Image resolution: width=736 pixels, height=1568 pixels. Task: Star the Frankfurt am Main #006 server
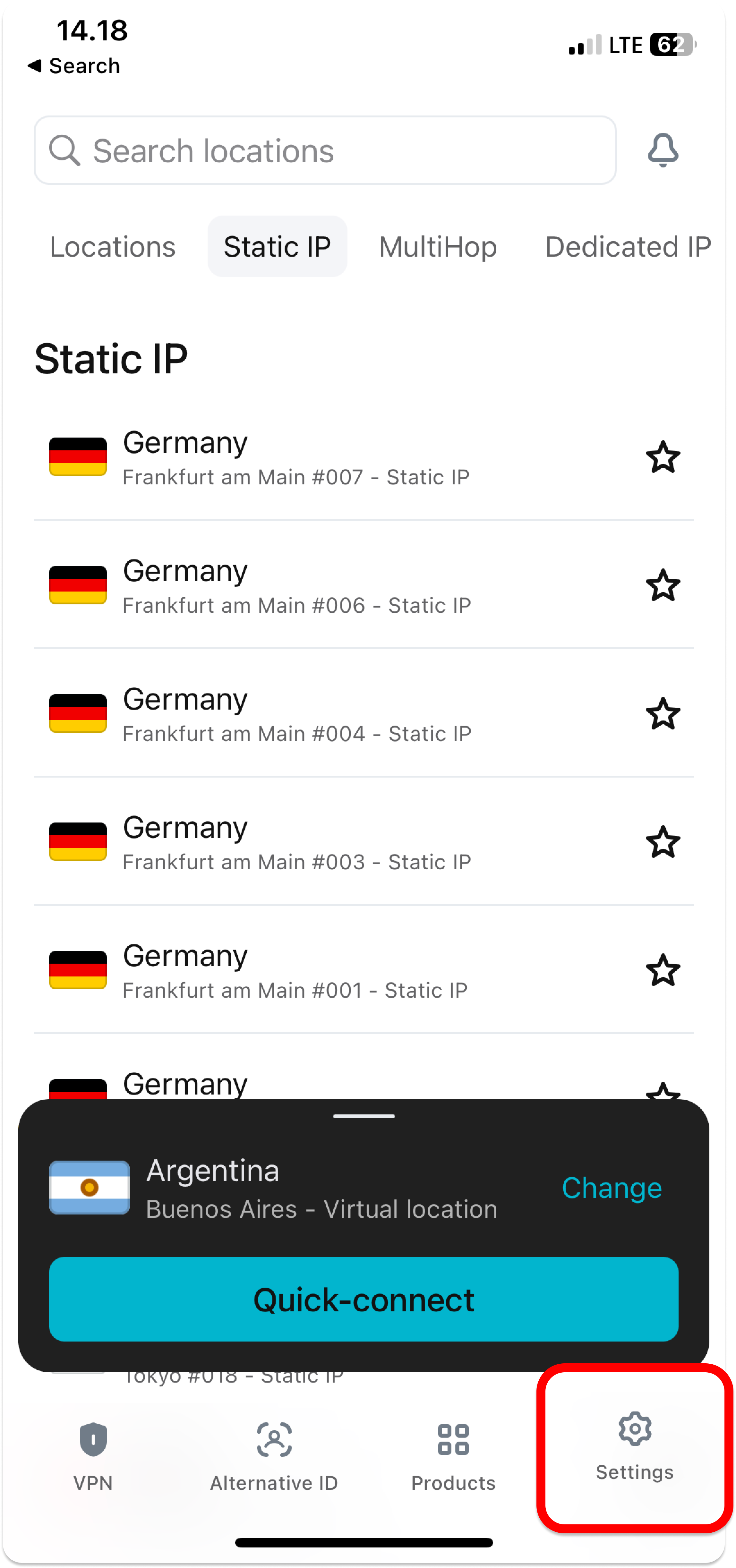tap(662, 586)
